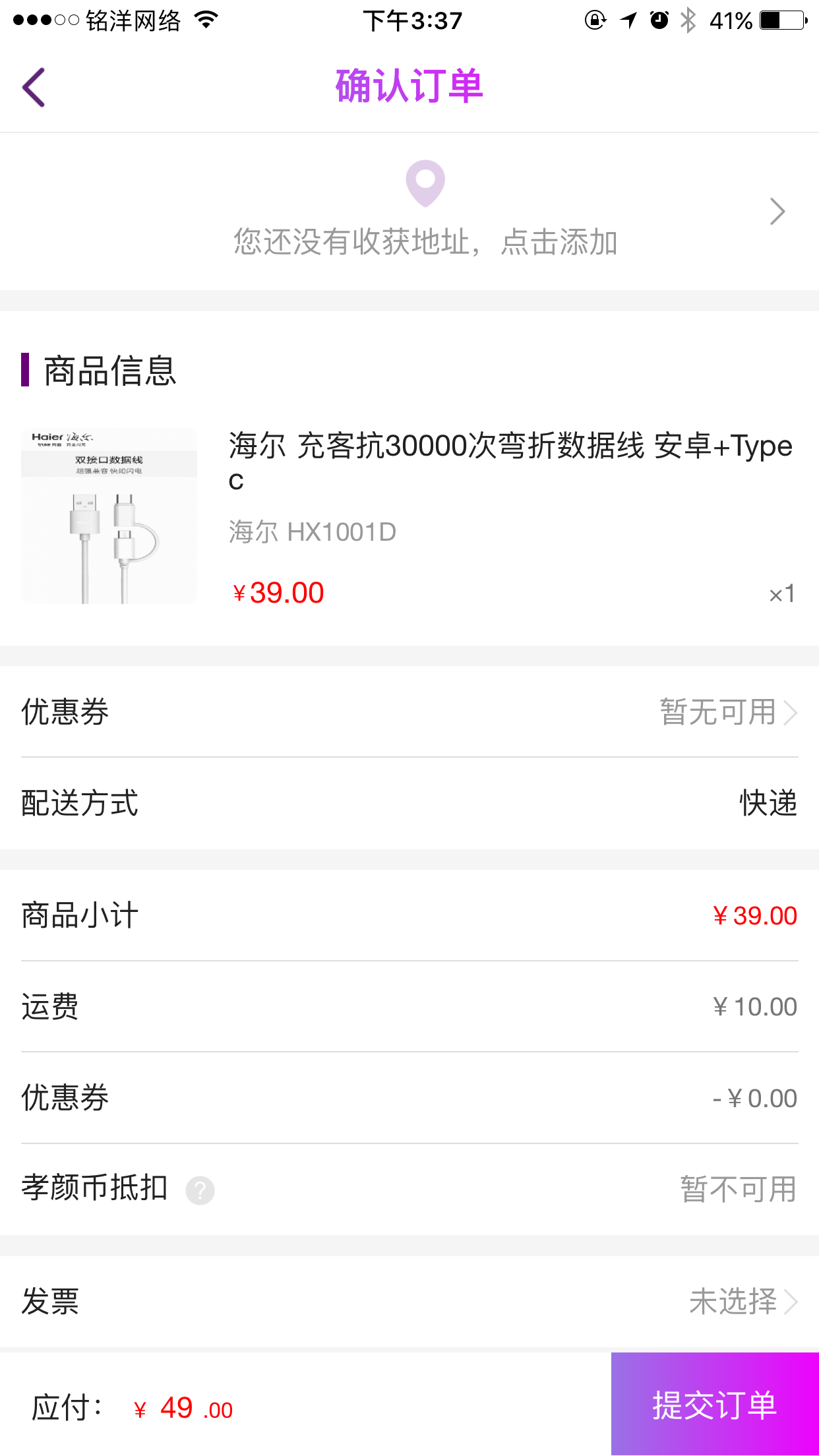Screen dimensions: 819x1456
Task: Submit the order with 提交订单
Action: 715,1404
